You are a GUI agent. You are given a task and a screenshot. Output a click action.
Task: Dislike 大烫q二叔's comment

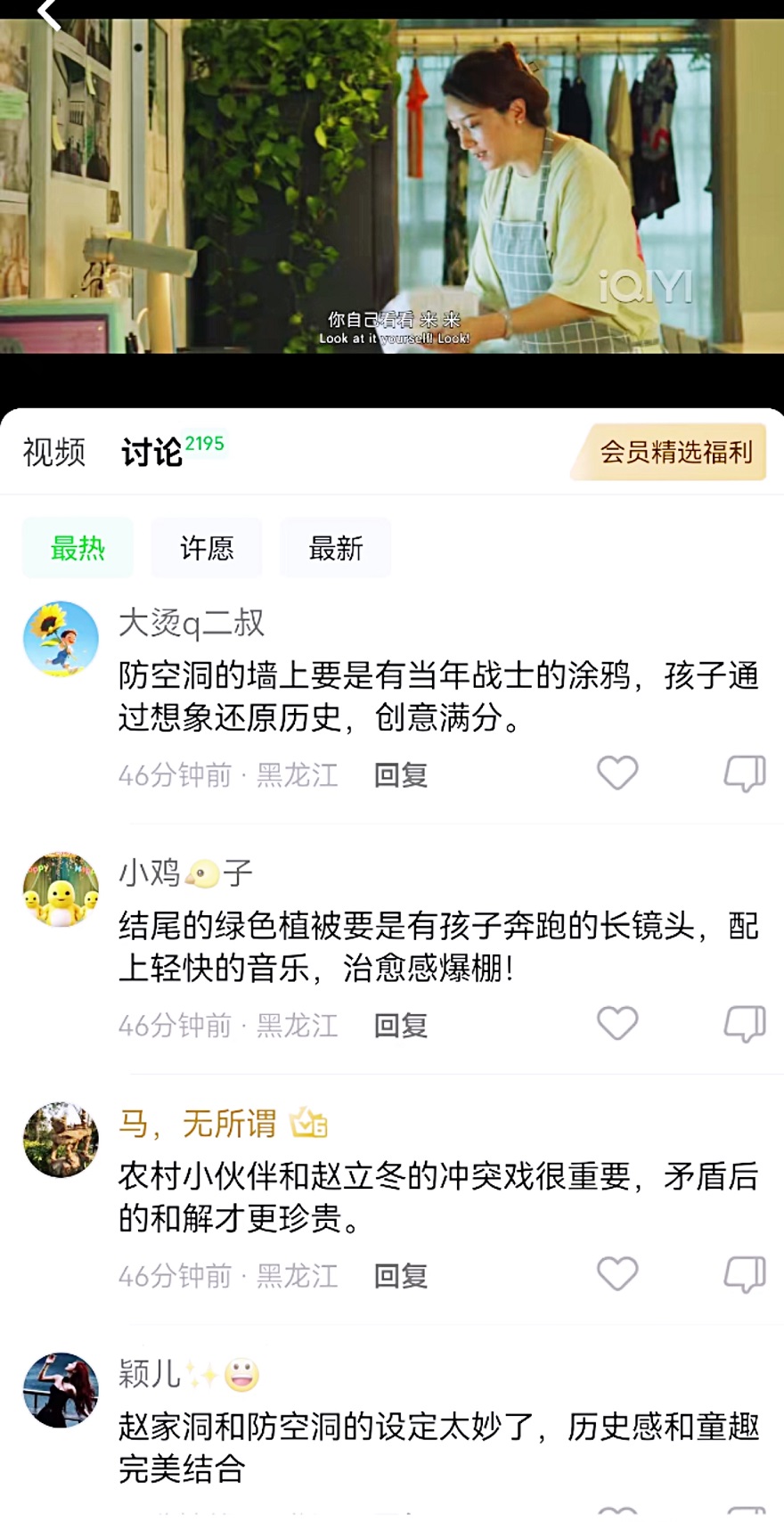pyautogui.click(x=745, y=773)
